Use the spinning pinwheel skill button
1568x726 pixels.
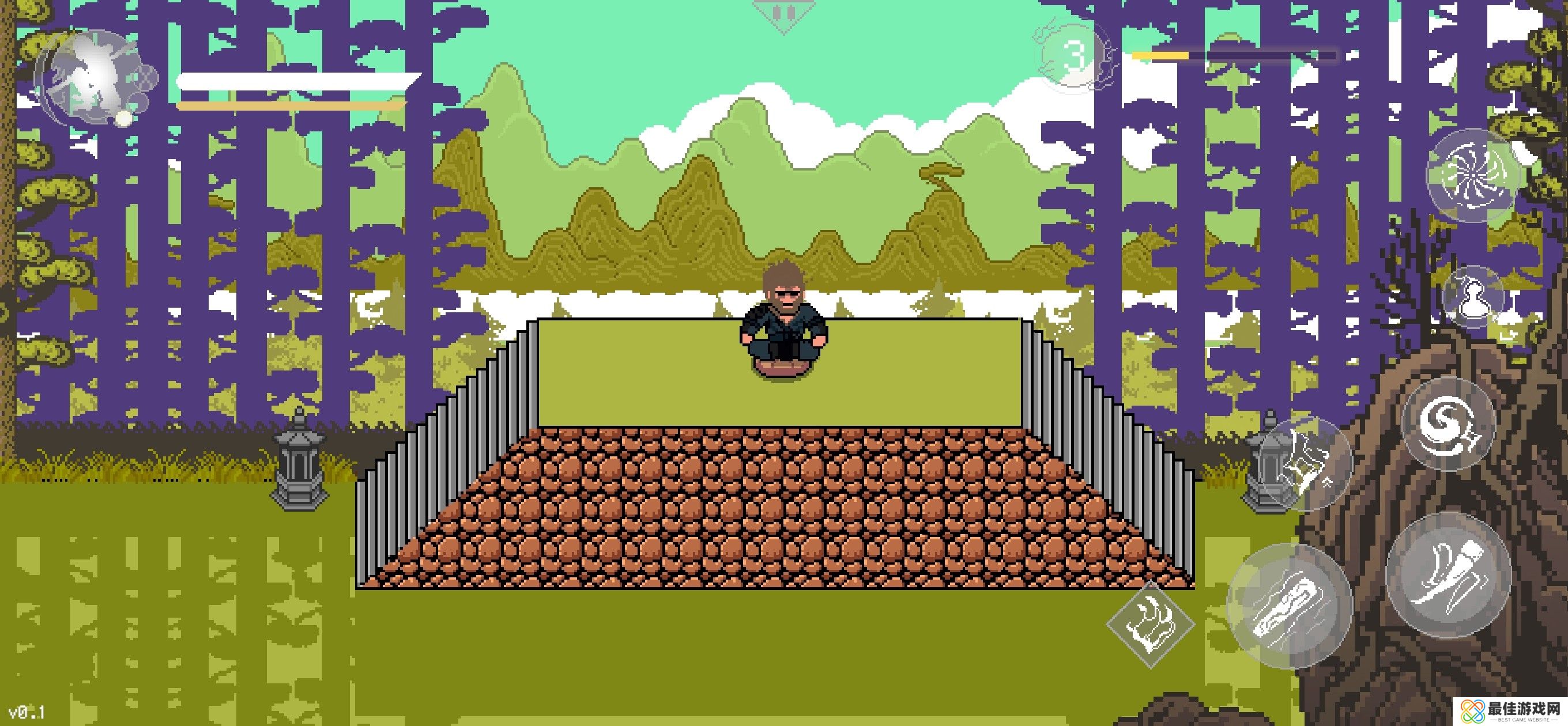(x=1473, y=175)
